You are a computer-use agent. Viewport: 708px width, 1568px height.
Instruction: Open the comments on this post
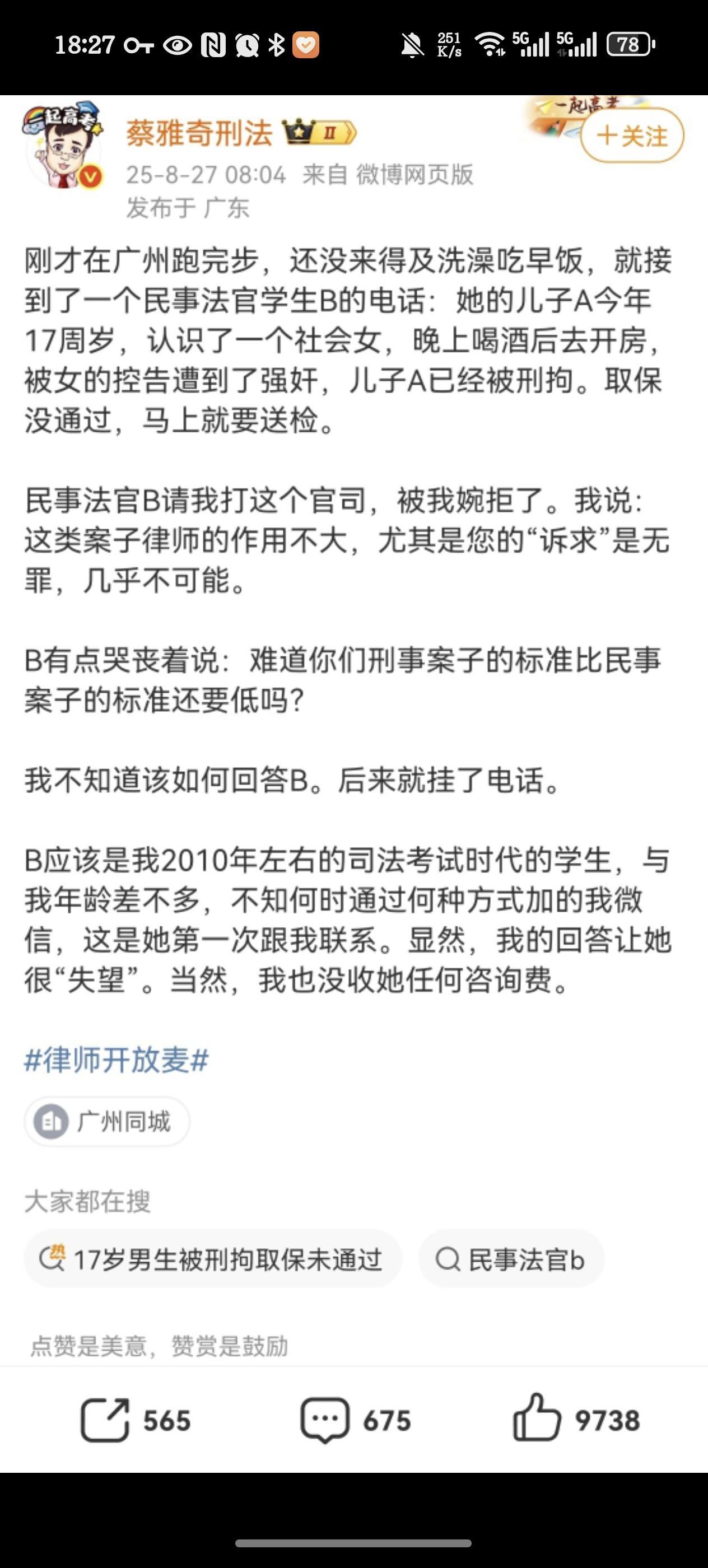(356, 1420)
